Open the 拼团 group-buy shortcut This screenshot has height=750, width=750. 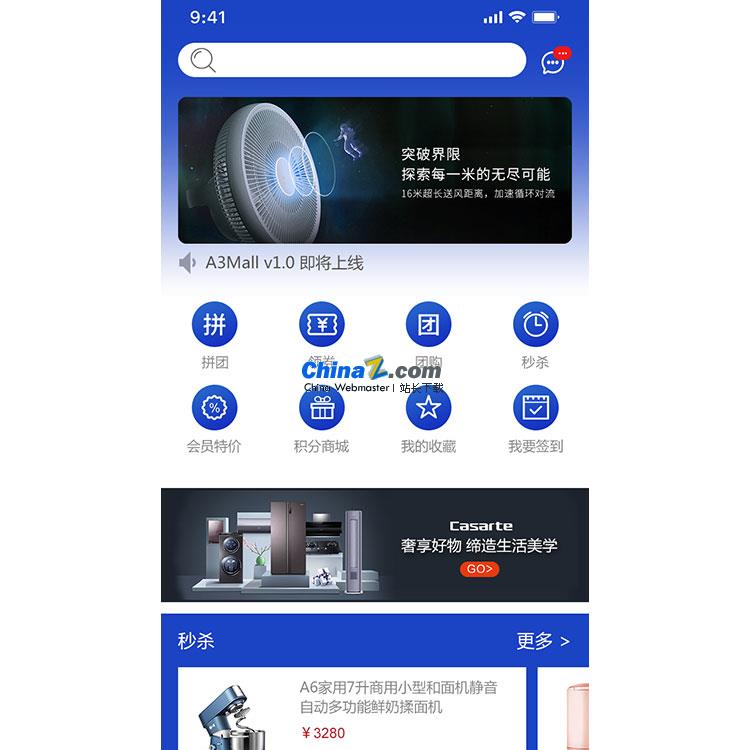[x=215, y=325]
